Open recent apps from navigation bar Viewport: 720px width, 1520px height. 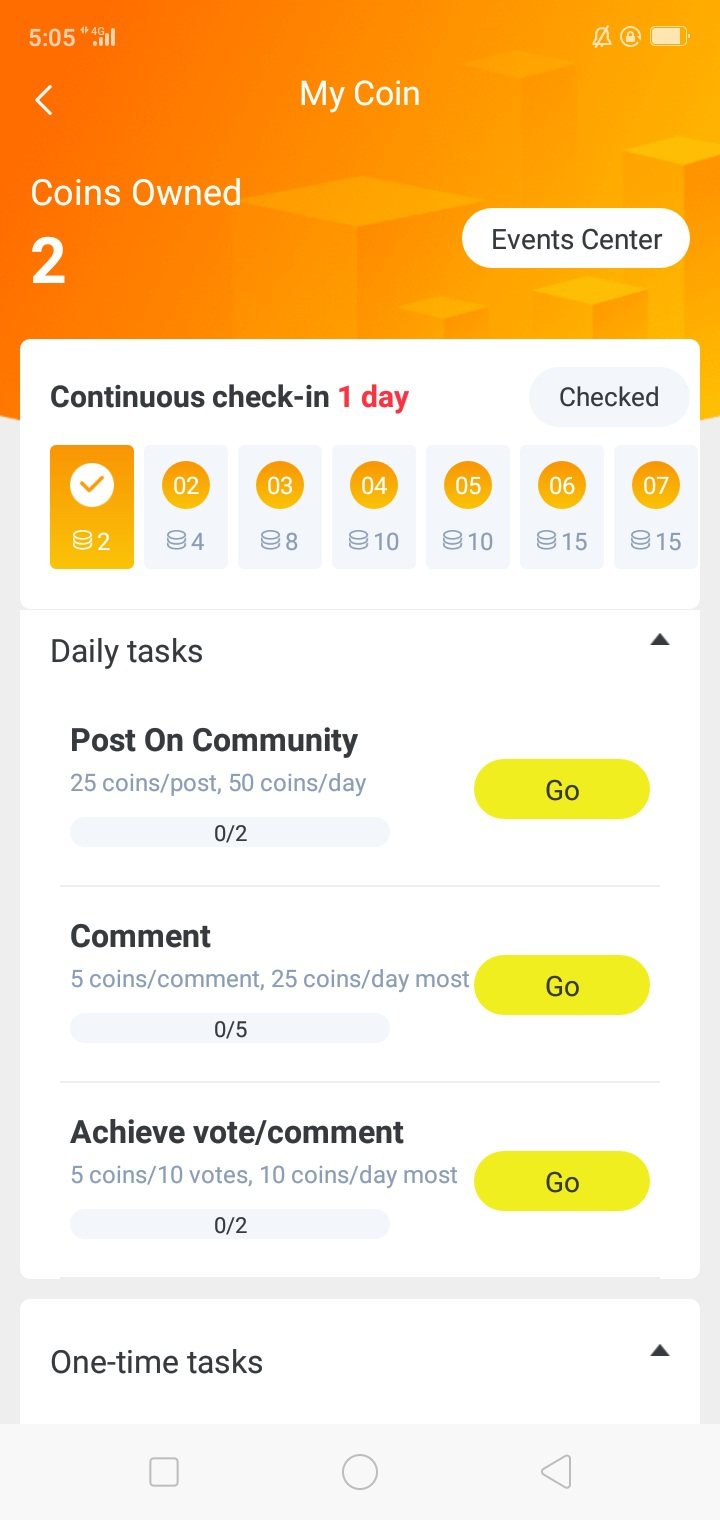click(x=164, y=1472)
